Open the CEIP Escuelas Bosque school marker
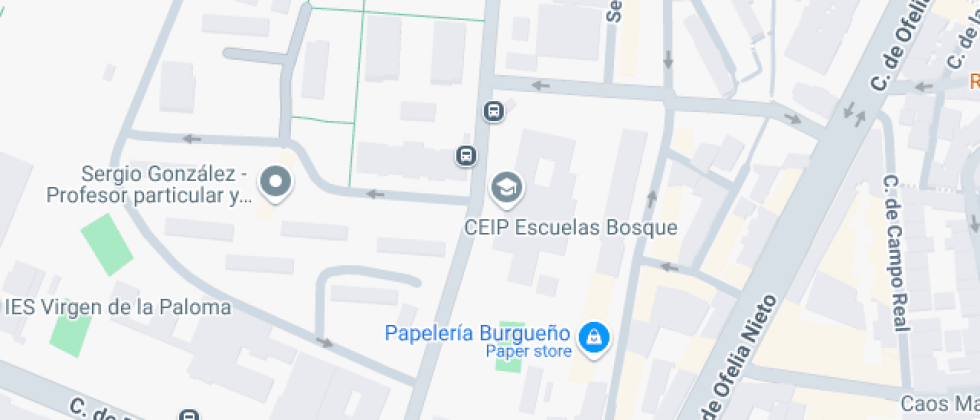This screenshot has height=420, width=980. click(507, 187)
